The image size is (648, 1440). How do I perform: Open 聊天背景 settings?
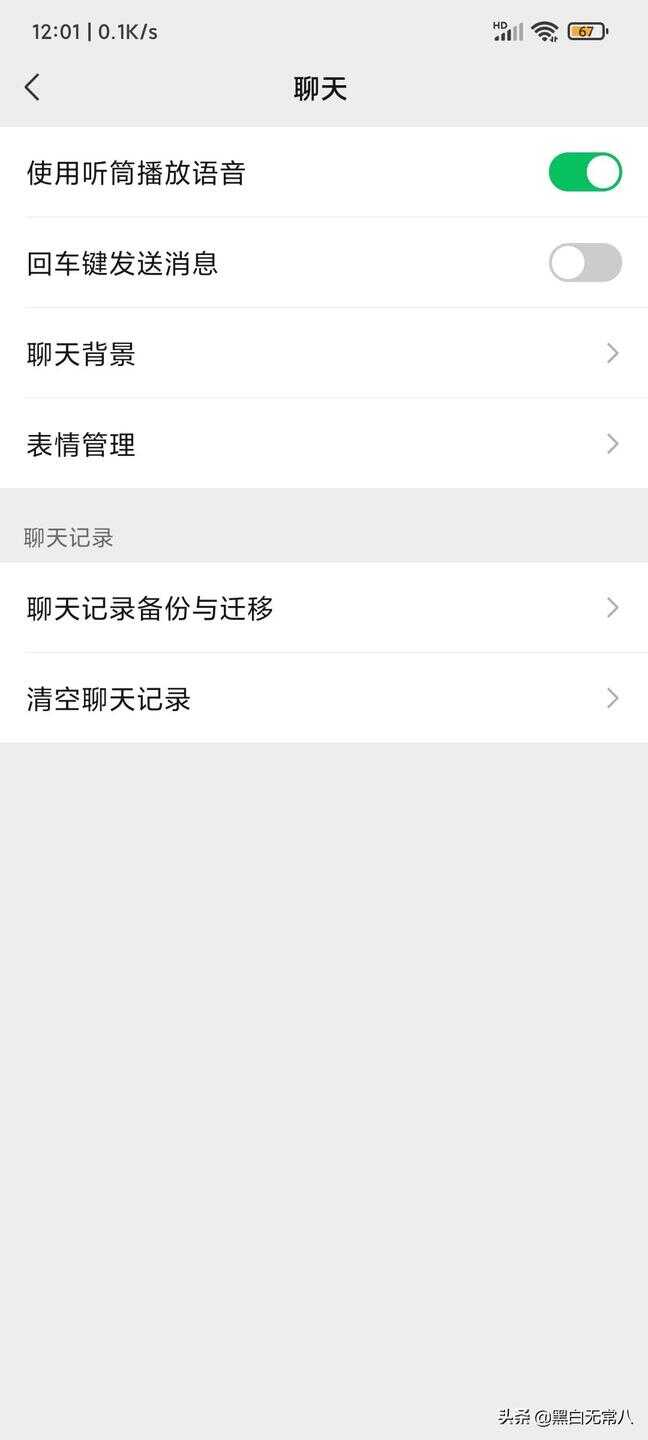tap(323, 353)
